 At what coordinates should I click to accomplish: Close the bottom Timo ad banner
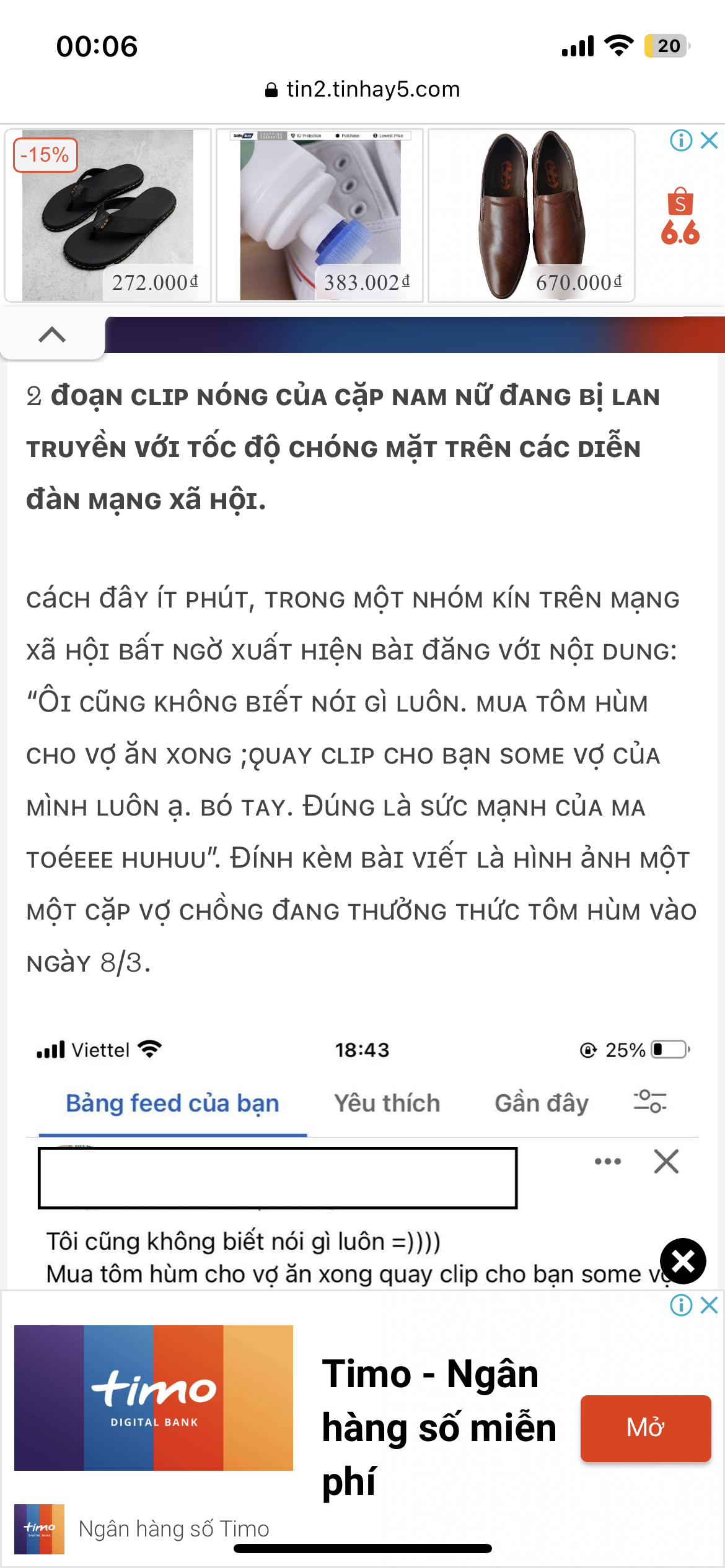(710, 1305)
